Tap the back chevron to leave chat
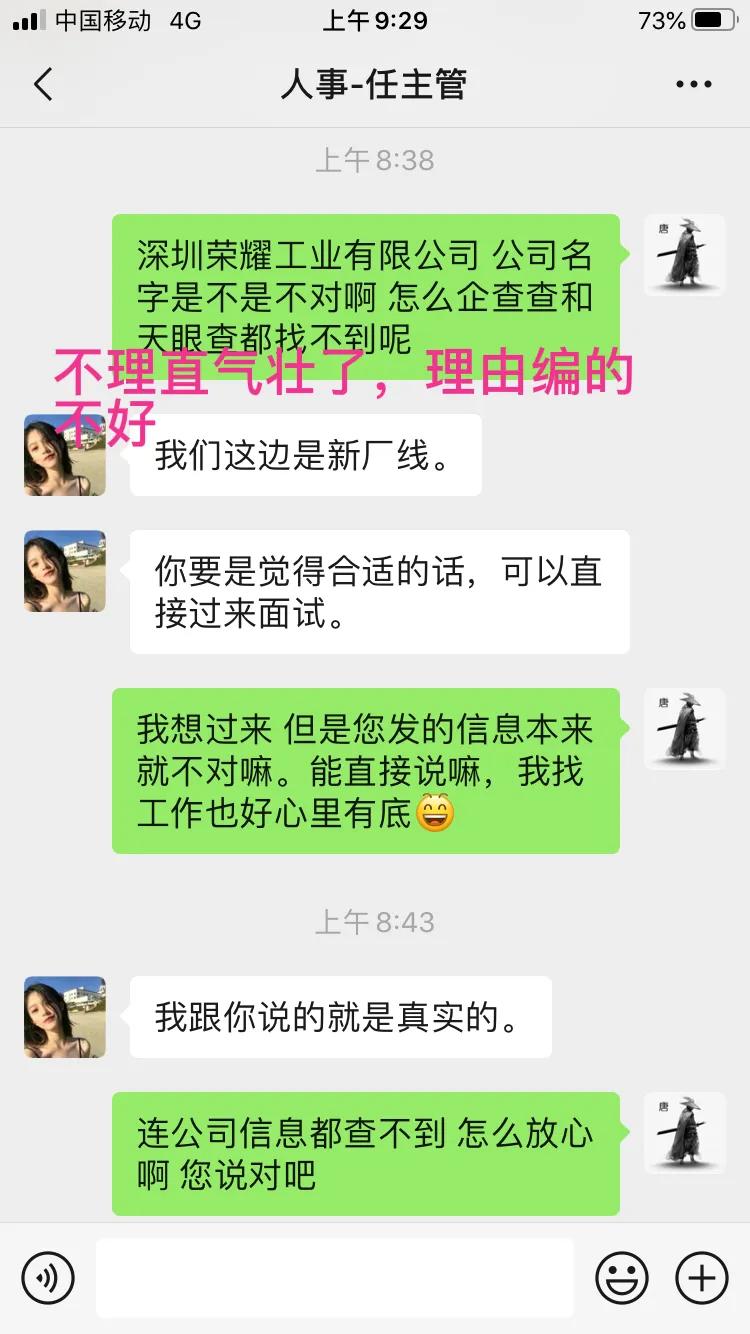Viewport: 750px width, 1334px height. [x=42, y=85]
